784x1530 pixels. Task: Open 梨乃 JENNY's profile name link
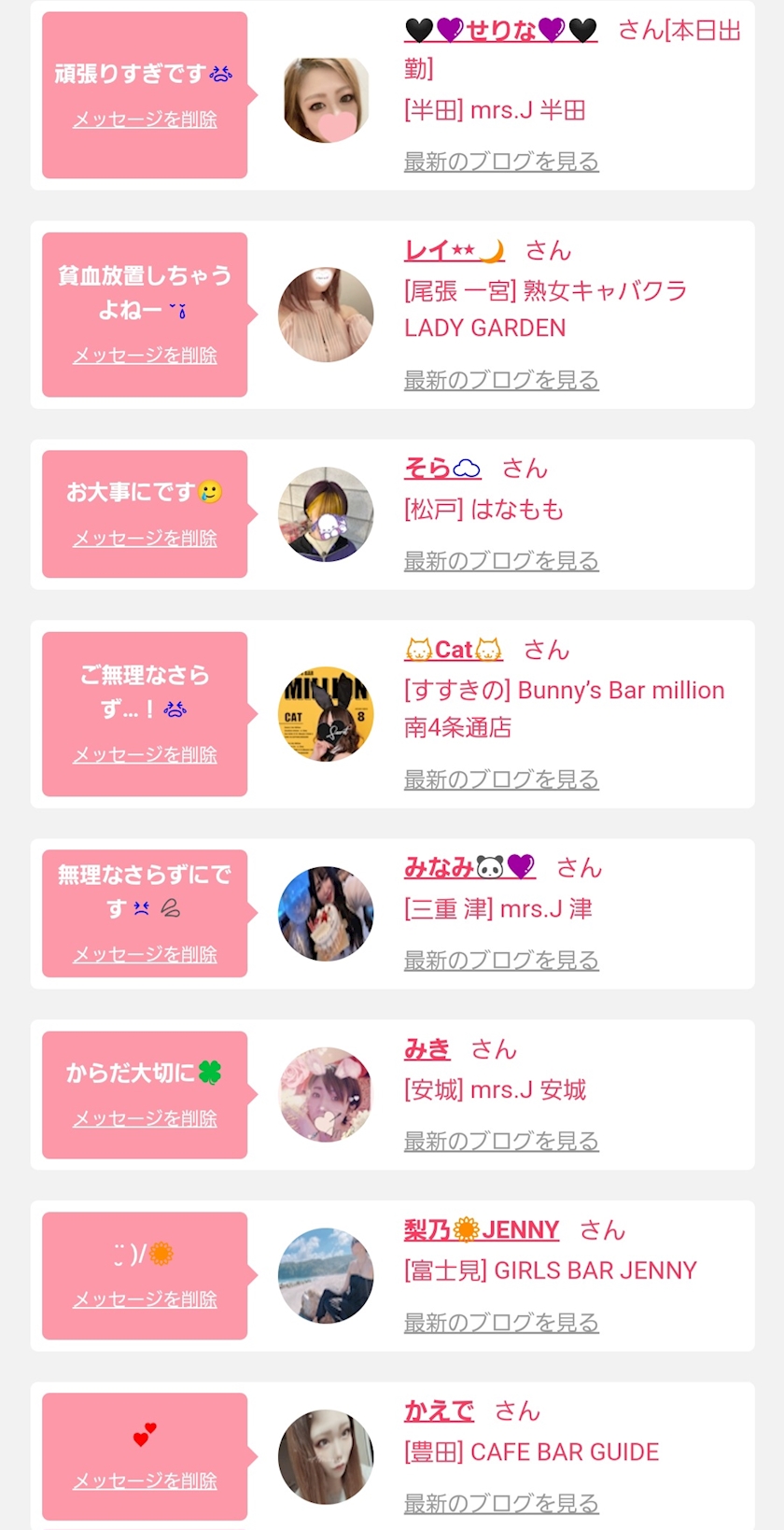point(482,1230)
